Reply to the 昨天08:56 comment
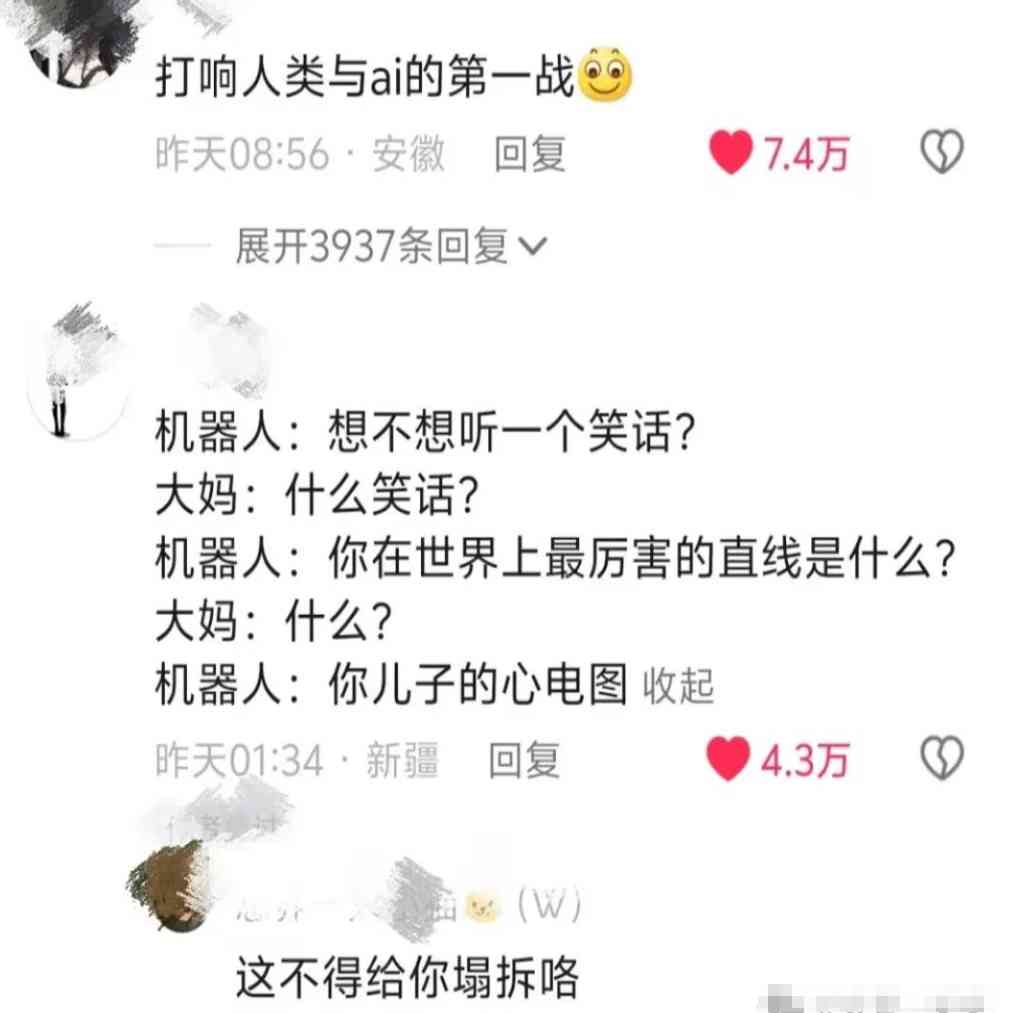 [530, 155]
